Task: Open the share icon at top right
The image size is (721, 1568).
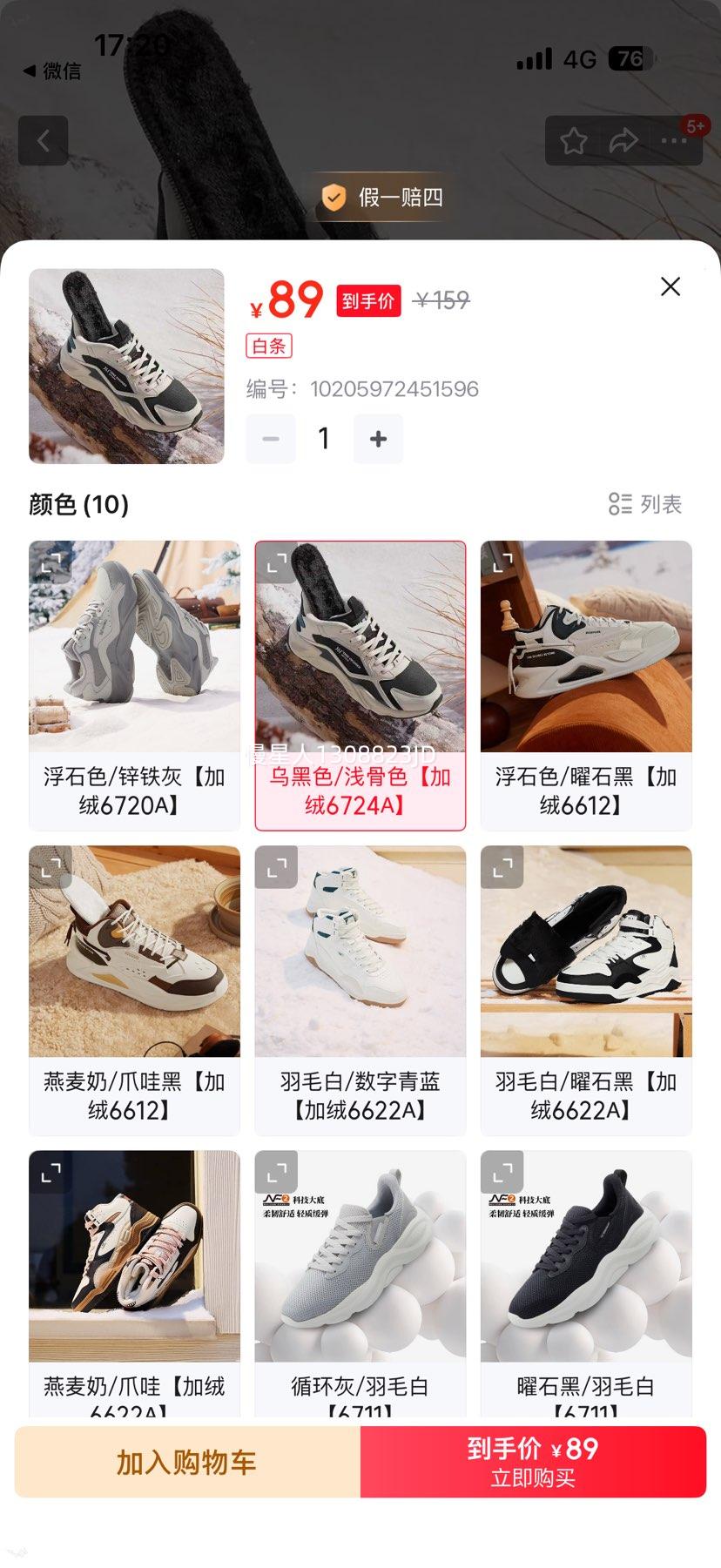Action: click(x=624, y=141)
